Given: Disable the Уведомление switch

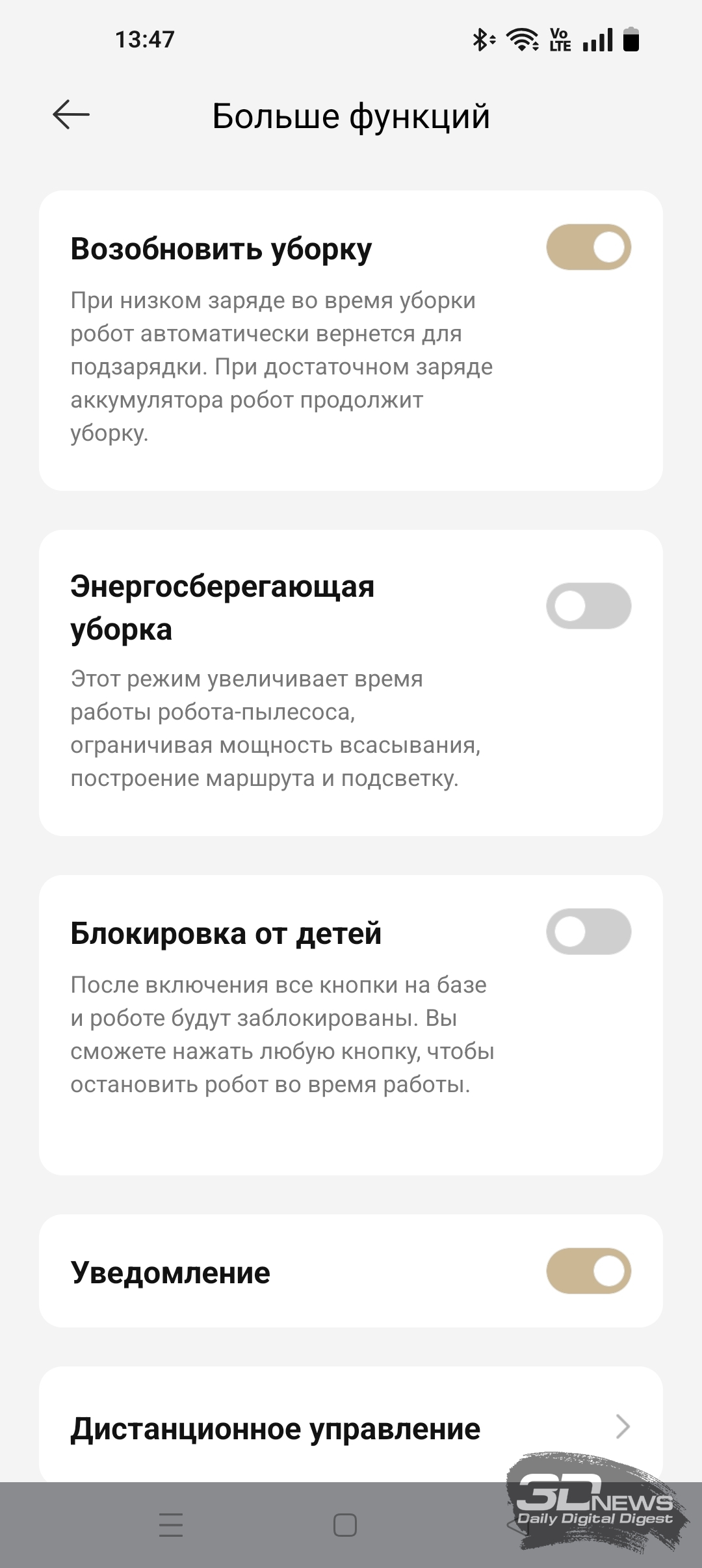Looking at the screenshot, I should click(x=588, y=1271).
